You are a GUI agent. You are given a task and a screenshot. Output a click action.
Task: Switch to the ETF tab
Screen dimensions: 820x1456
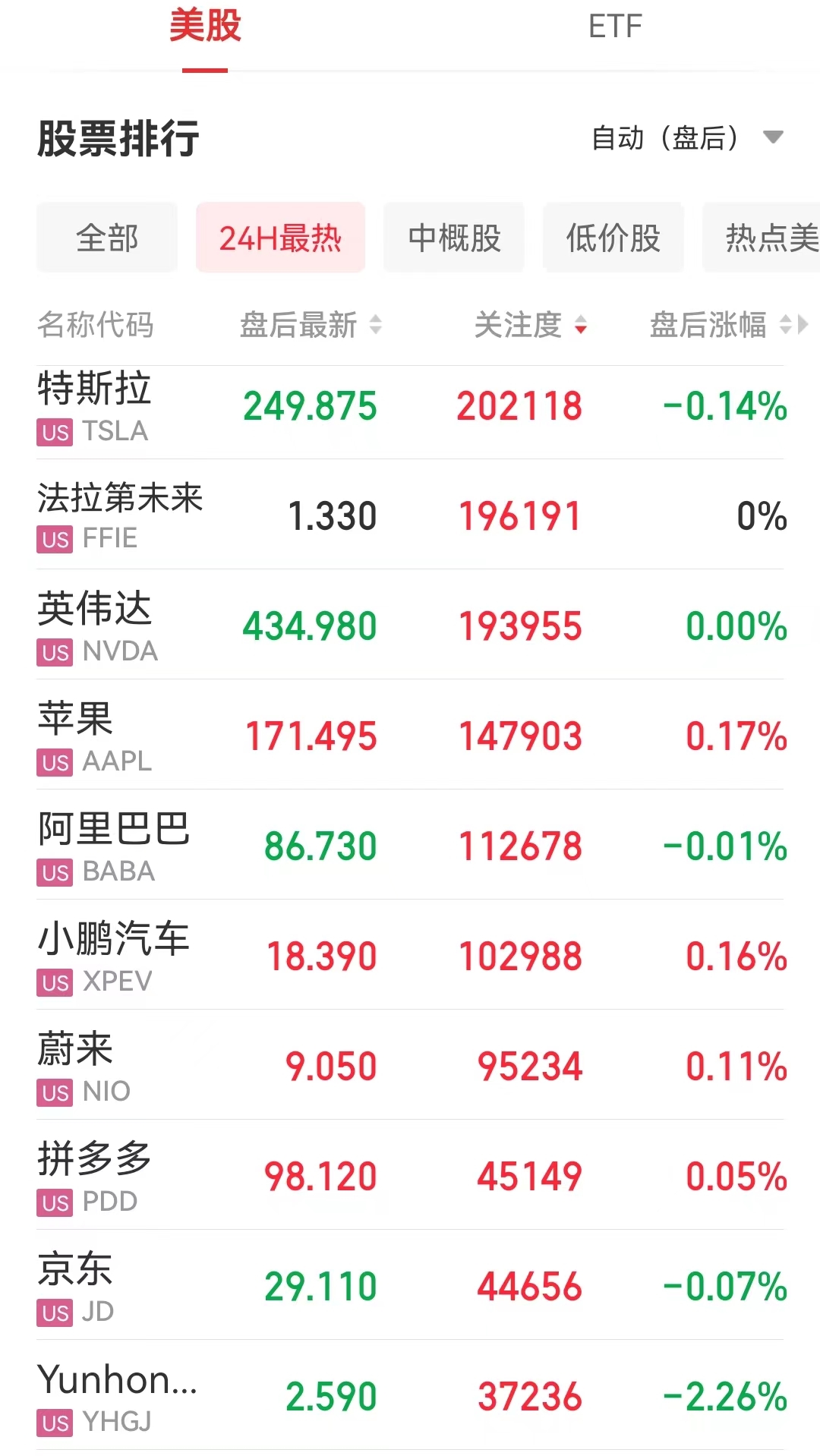(x=615, y=27)
